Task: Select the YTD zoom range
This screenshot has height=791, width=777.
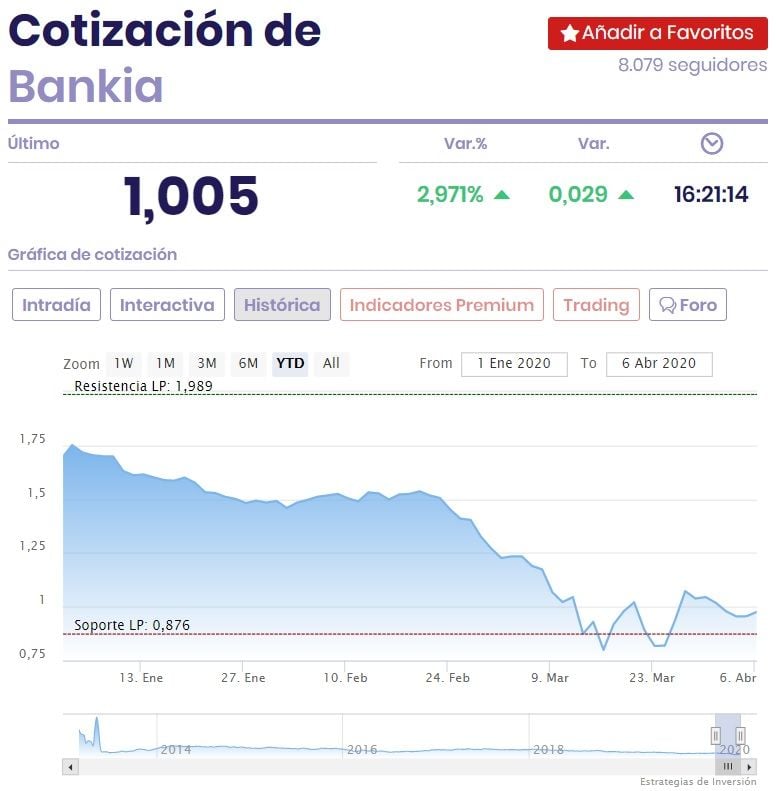Action: 290,364
